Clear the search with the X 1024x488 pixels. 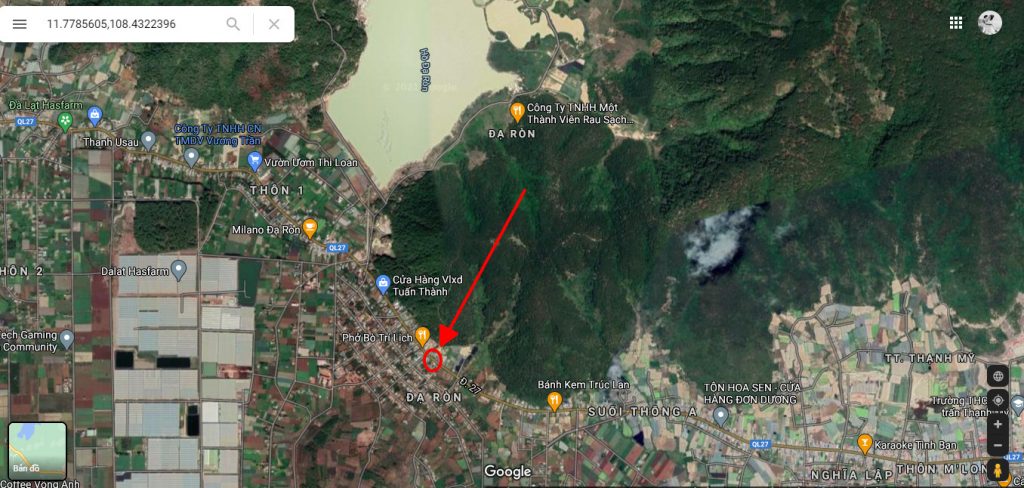click(273, 24)
